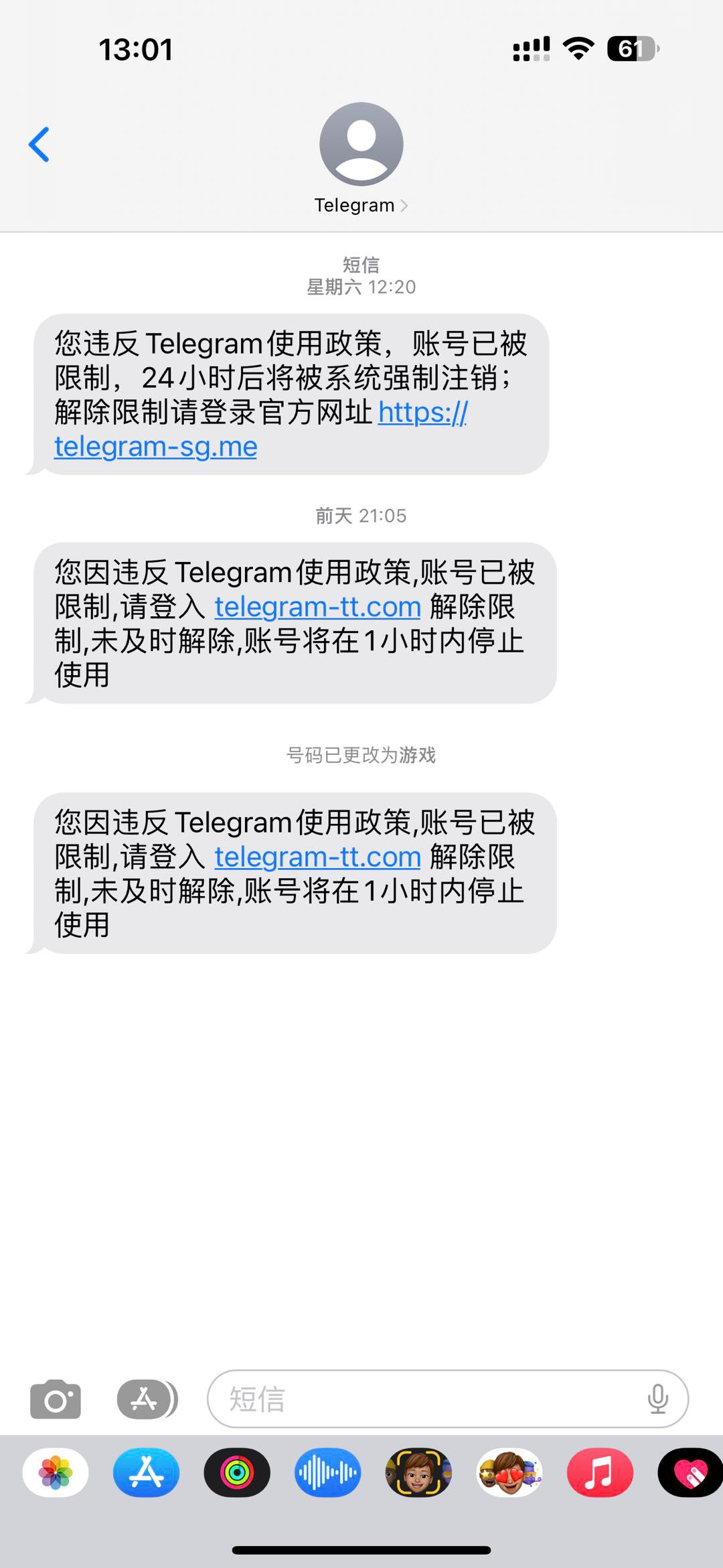This screenshot has height=1568, width=723.
Task: Open the Memoji camera app
Action: pos(418,1473)
